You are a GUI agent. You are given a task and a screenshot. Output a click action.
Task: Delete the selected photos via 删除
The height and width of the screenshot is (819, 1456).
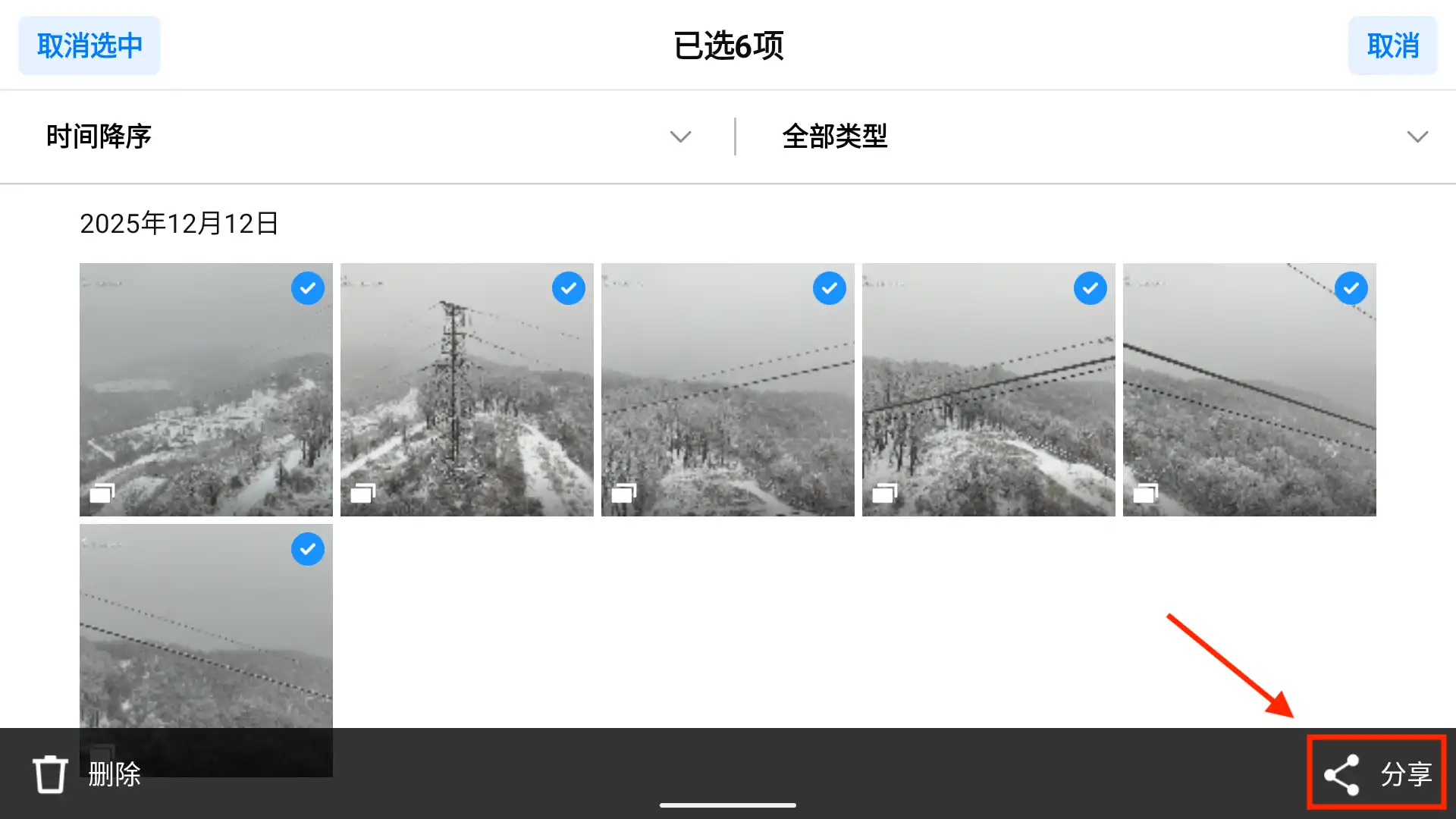(x=87, y=774)
